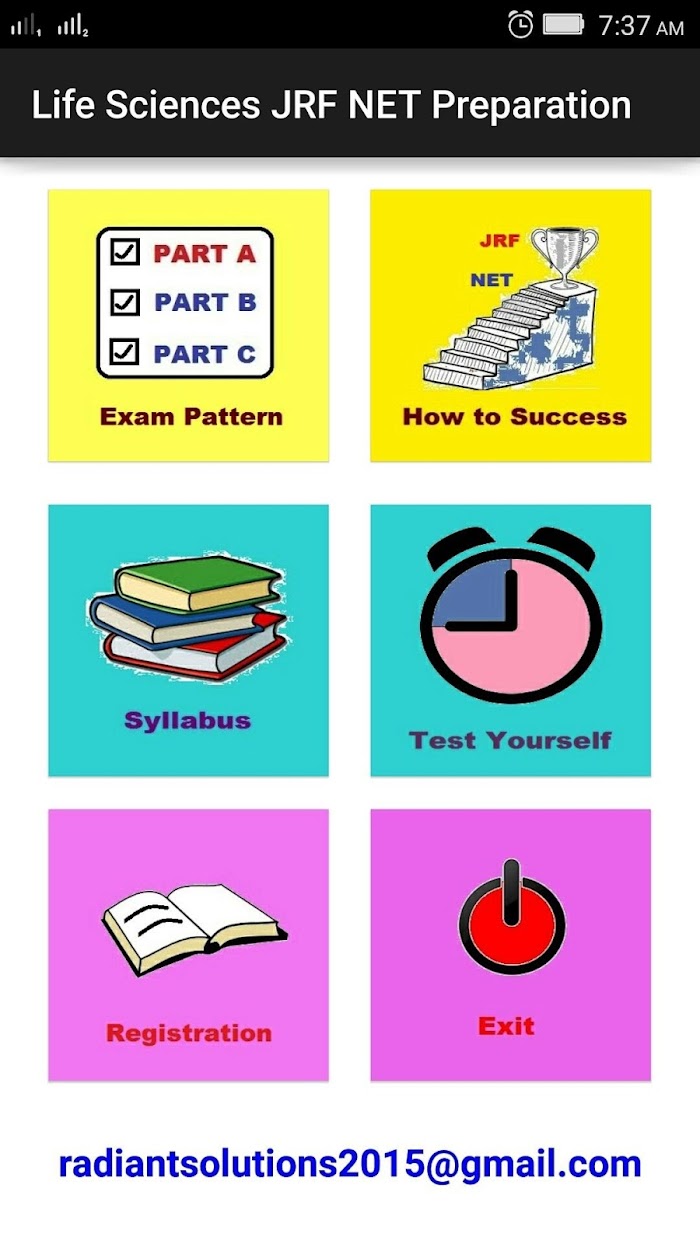This screenshot has height=1244, width=700.
Task: Tap Exit to close the app
Action: click(510, 945)
